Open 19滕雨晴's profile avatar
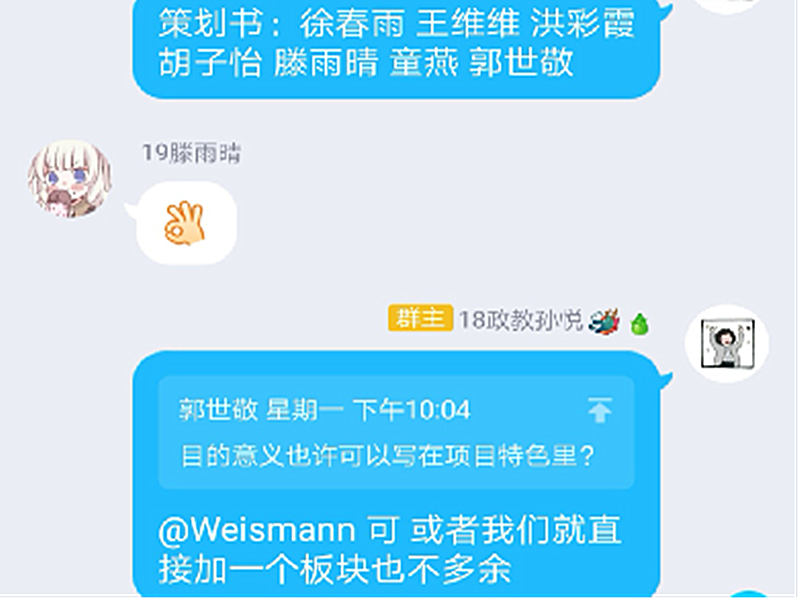The width and height of the screenshot is (800, 600). 70,179
